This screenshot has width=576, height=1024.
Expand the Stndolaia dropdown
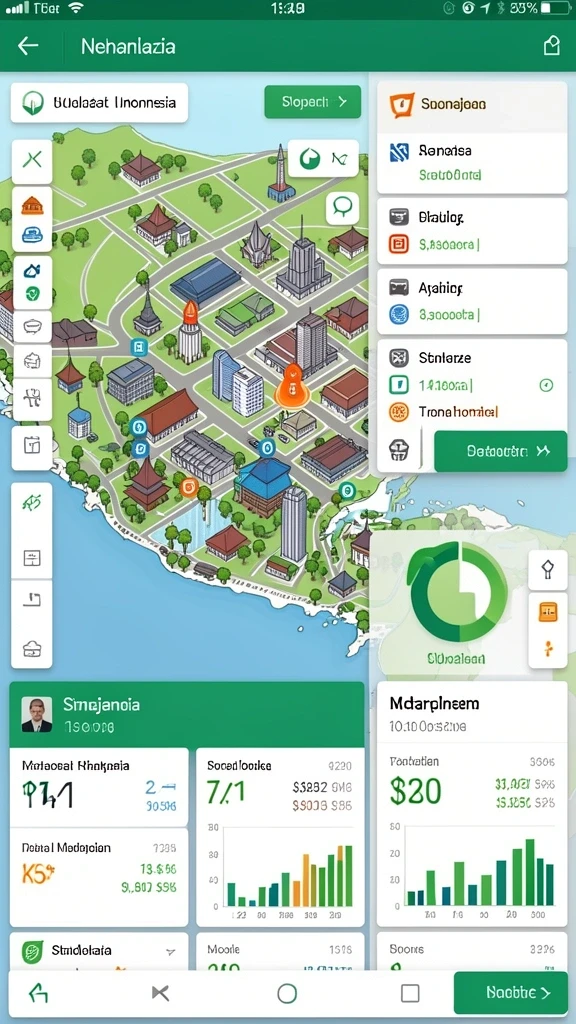[170, 952]
